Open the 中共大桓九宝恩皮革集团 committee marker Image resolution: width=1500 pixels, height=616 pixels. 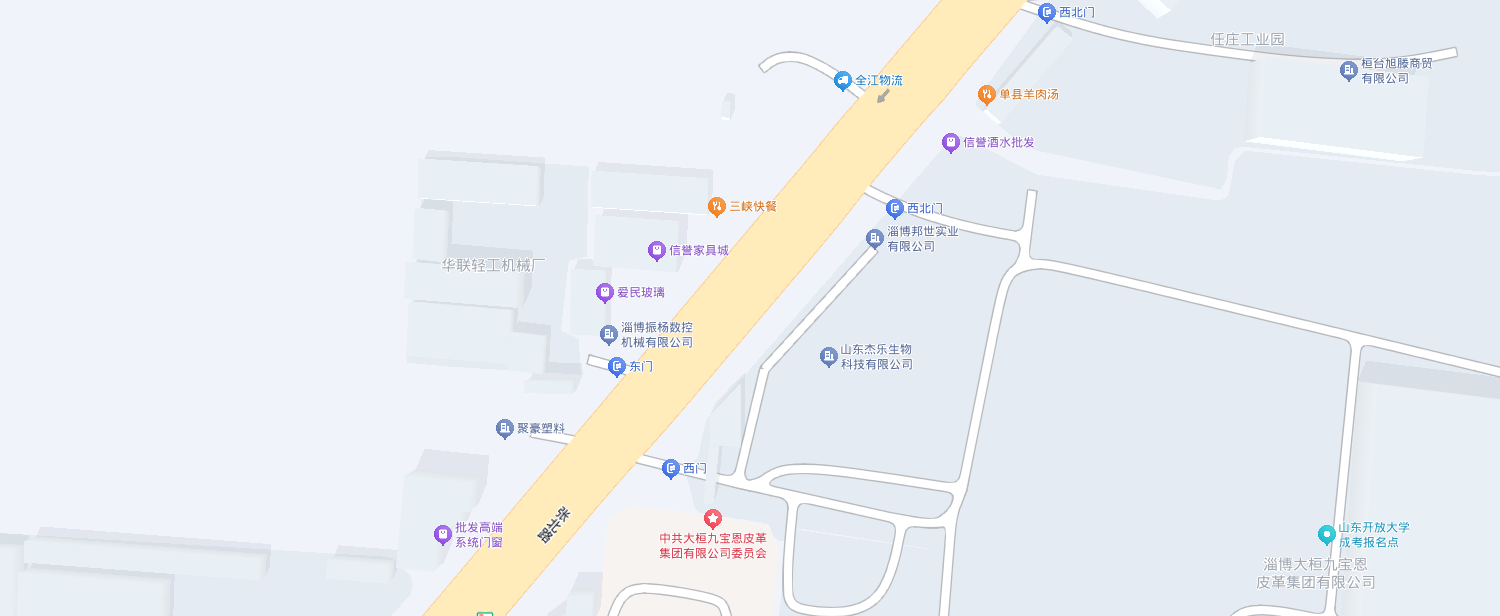click(712, 518)
